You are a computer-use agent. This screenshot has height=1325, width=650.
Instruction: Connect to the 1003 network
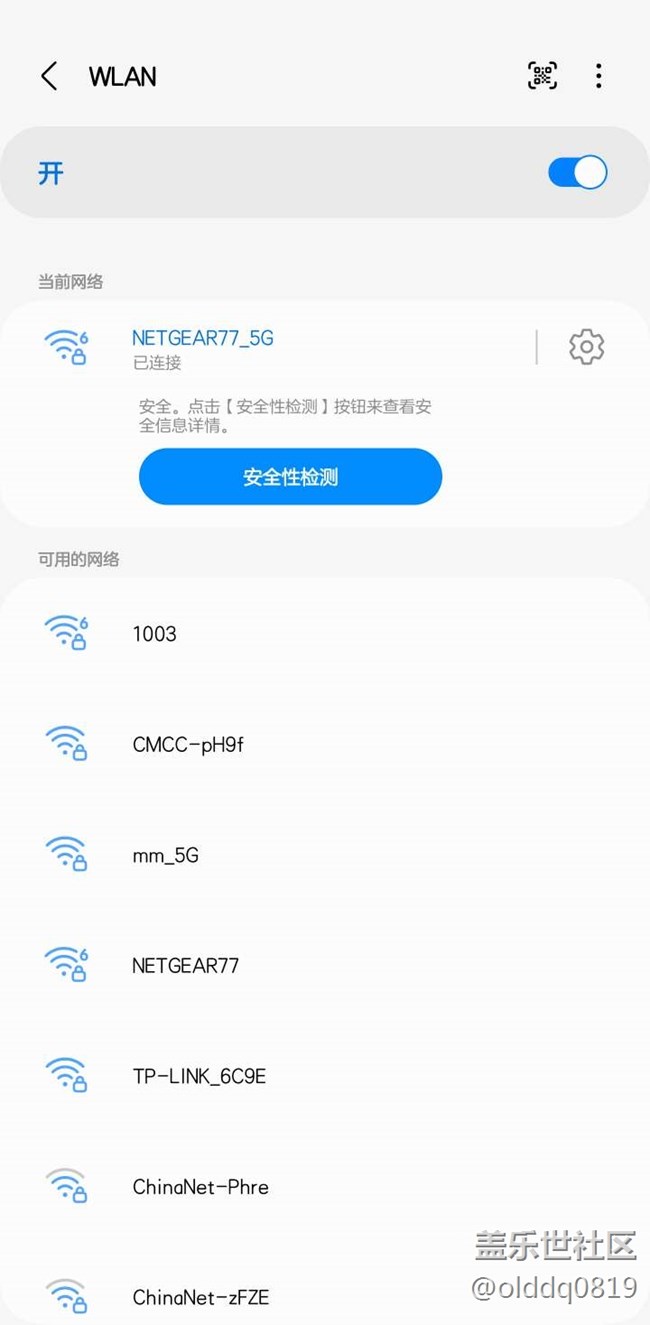pyautogui.click(x=154, y=633)
